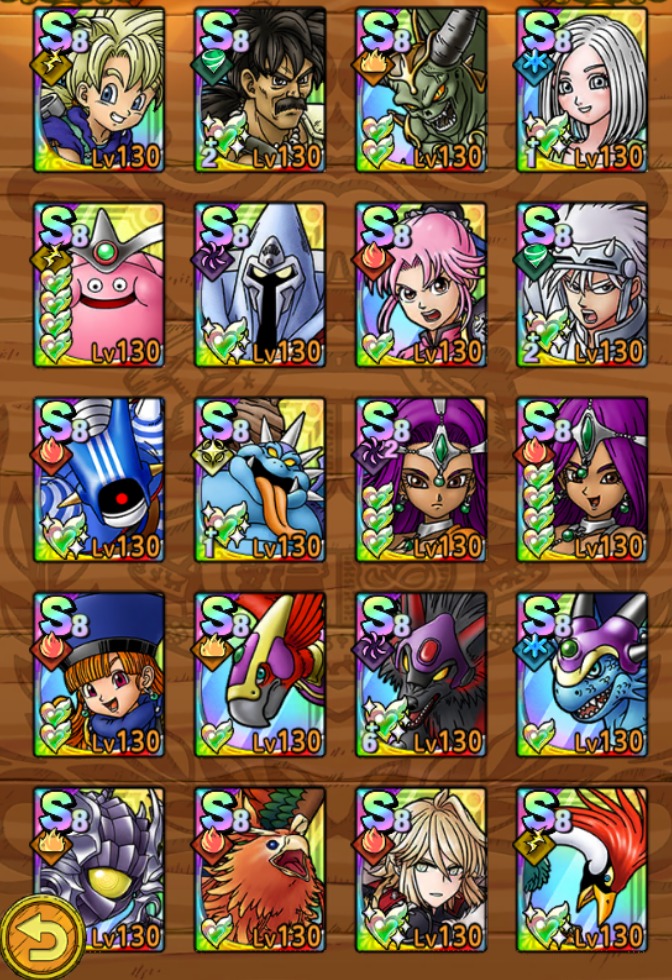Select the blue tongue-out monster card
The width and height of the screenshot is (672, 980).
260,480
